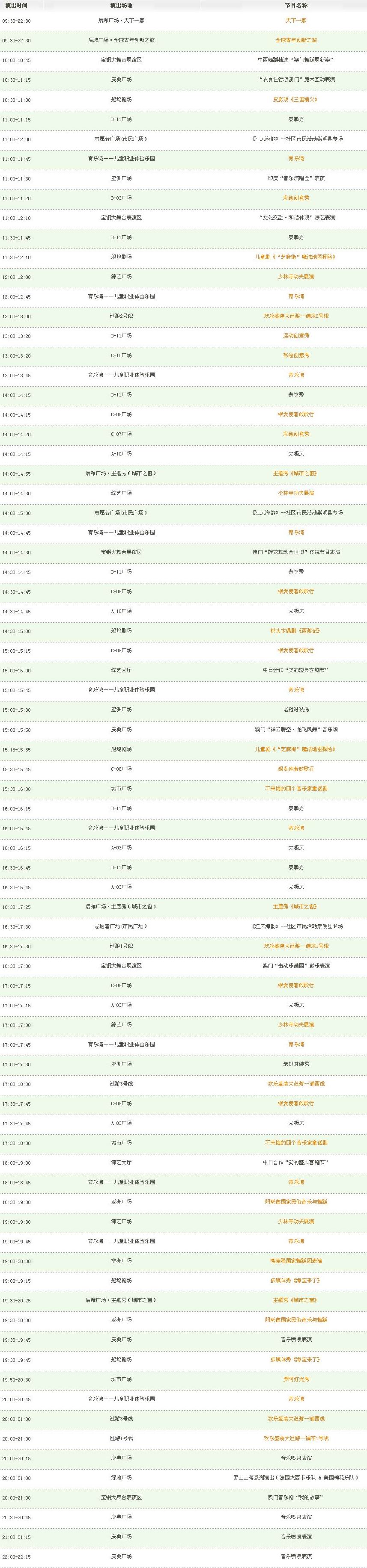This screenshot has width=367, height=1568.
Task: Open 欢乐盛装大巡游--浦东1号线 link at 16:30-17:30
Action: click(x=295, y=946)
